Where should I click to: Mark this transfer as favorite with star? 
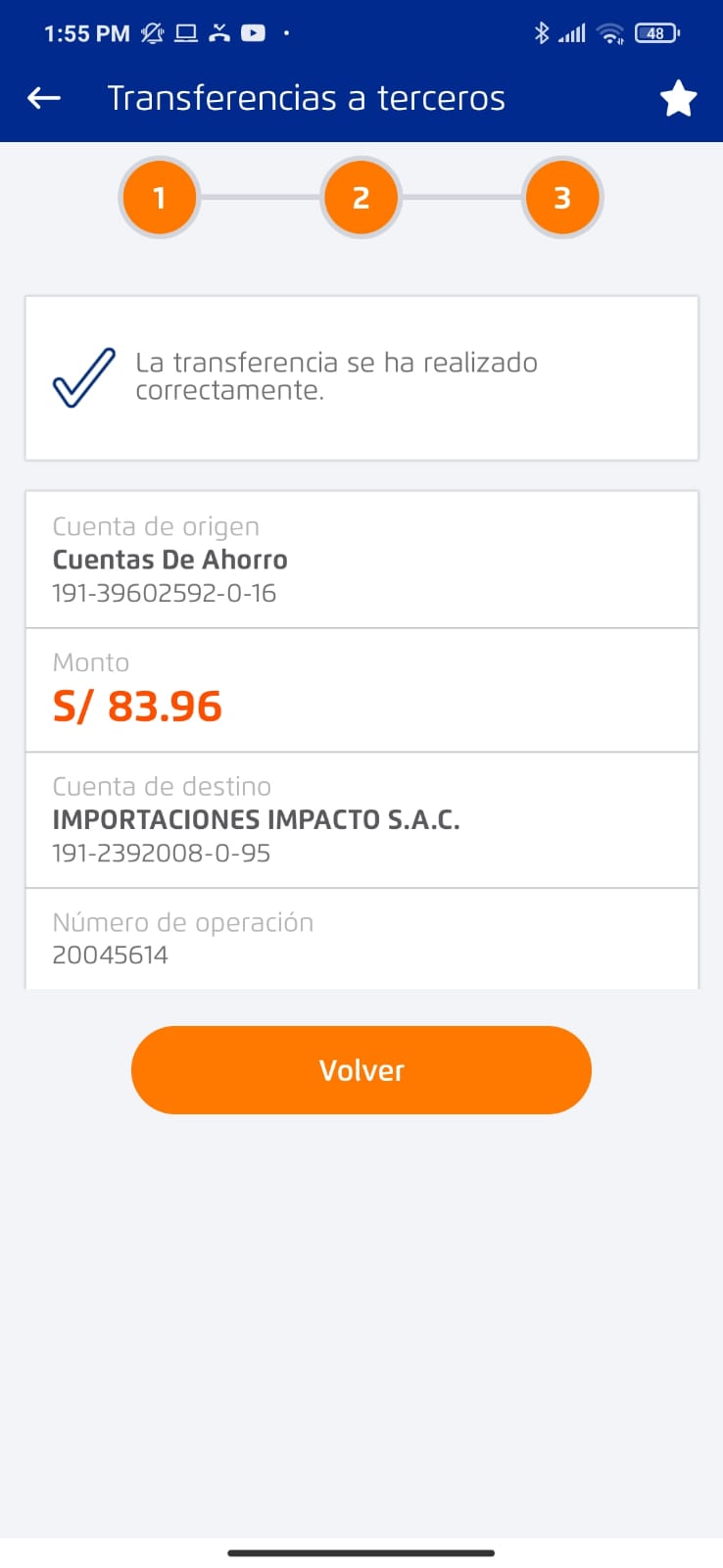click(x=678, y=99)
